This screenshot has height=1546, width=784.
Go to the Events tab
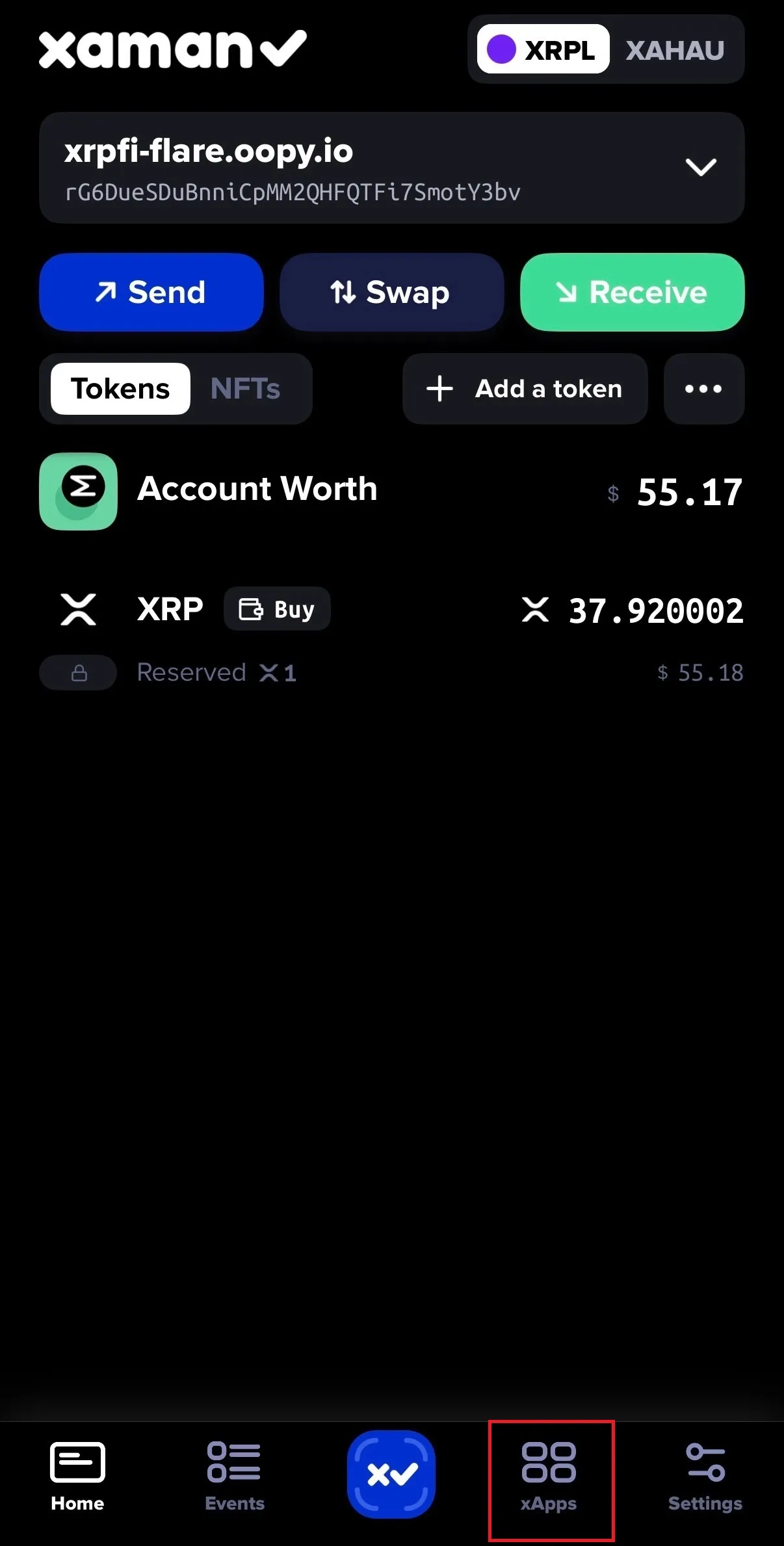pos(234,1476)
